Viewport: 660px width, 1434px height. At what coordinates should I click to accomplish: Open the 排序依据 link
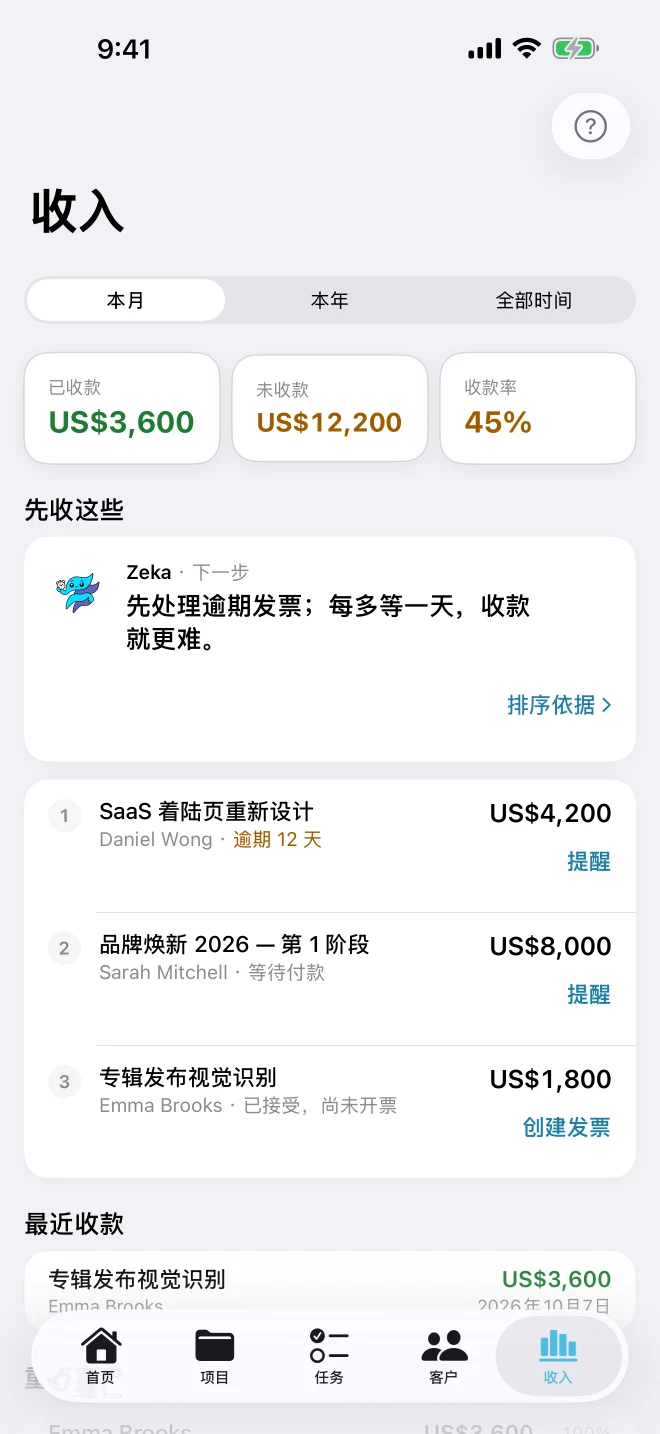[559, 705]
